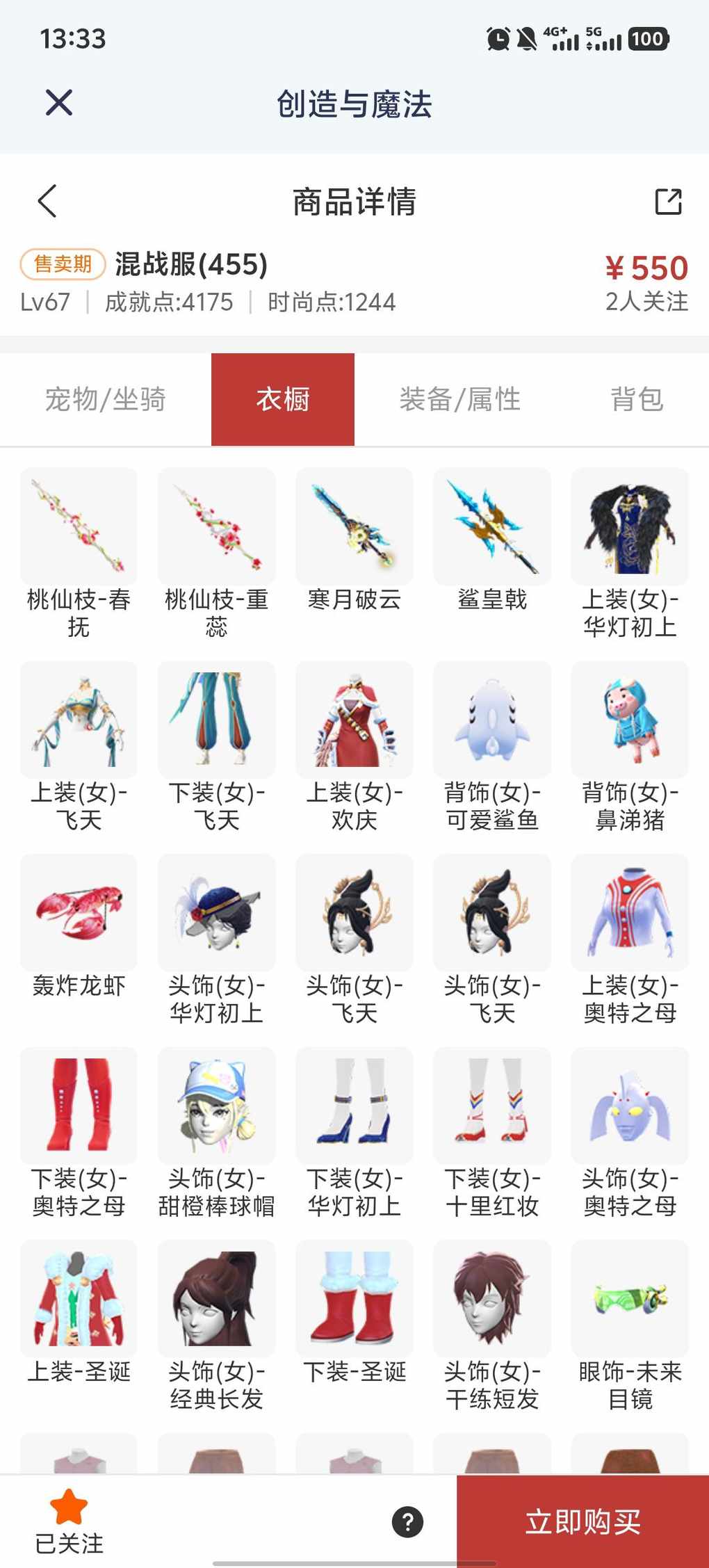Open the 装备/属性 tab

460,400
